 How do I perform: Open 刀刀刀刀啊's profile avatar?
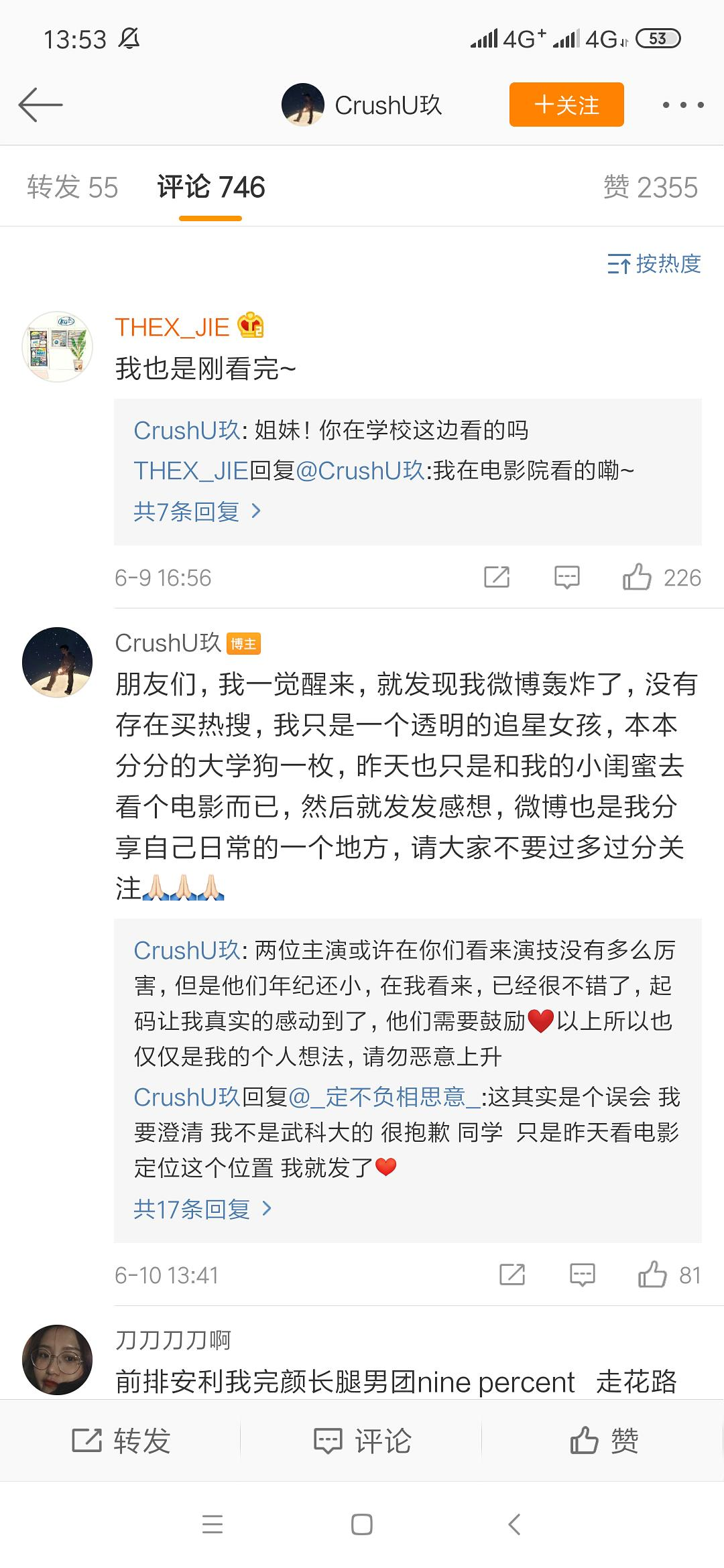click(x=58, y=1359)
